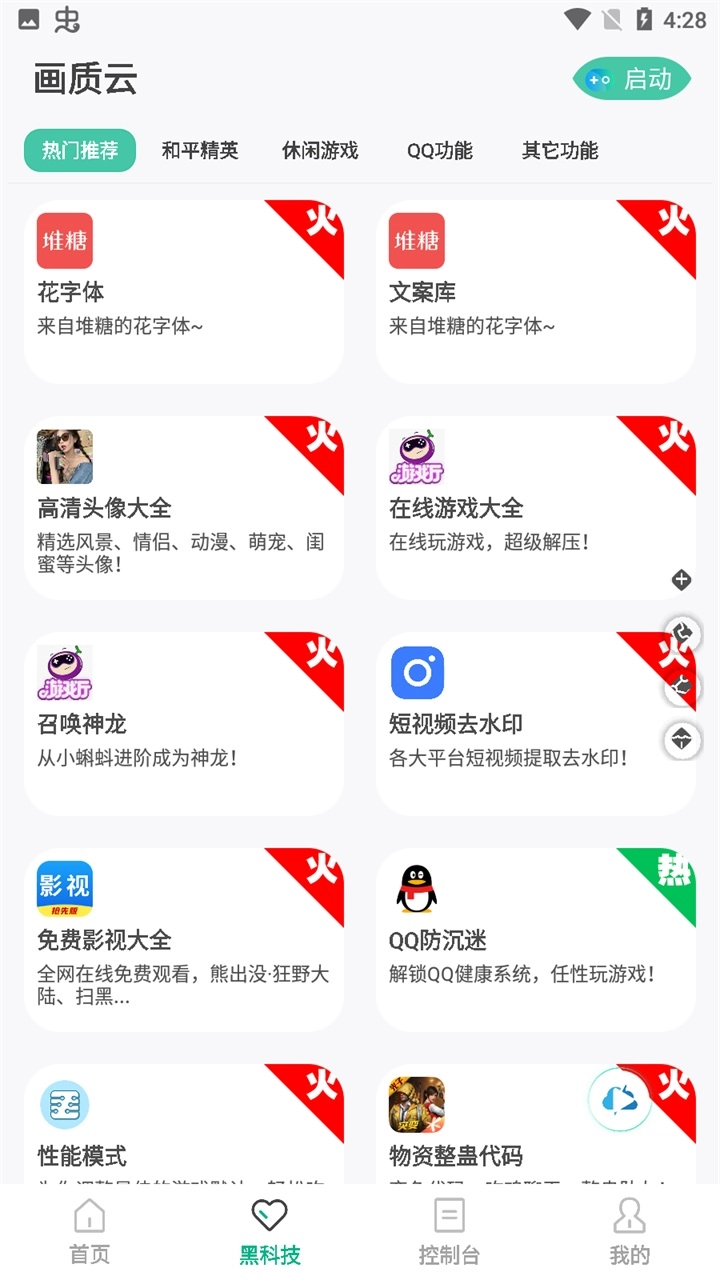720x1280 pixels.
Task: Tap the 堆糖 icon on 文案库 card
Action: tap(417, 241)
